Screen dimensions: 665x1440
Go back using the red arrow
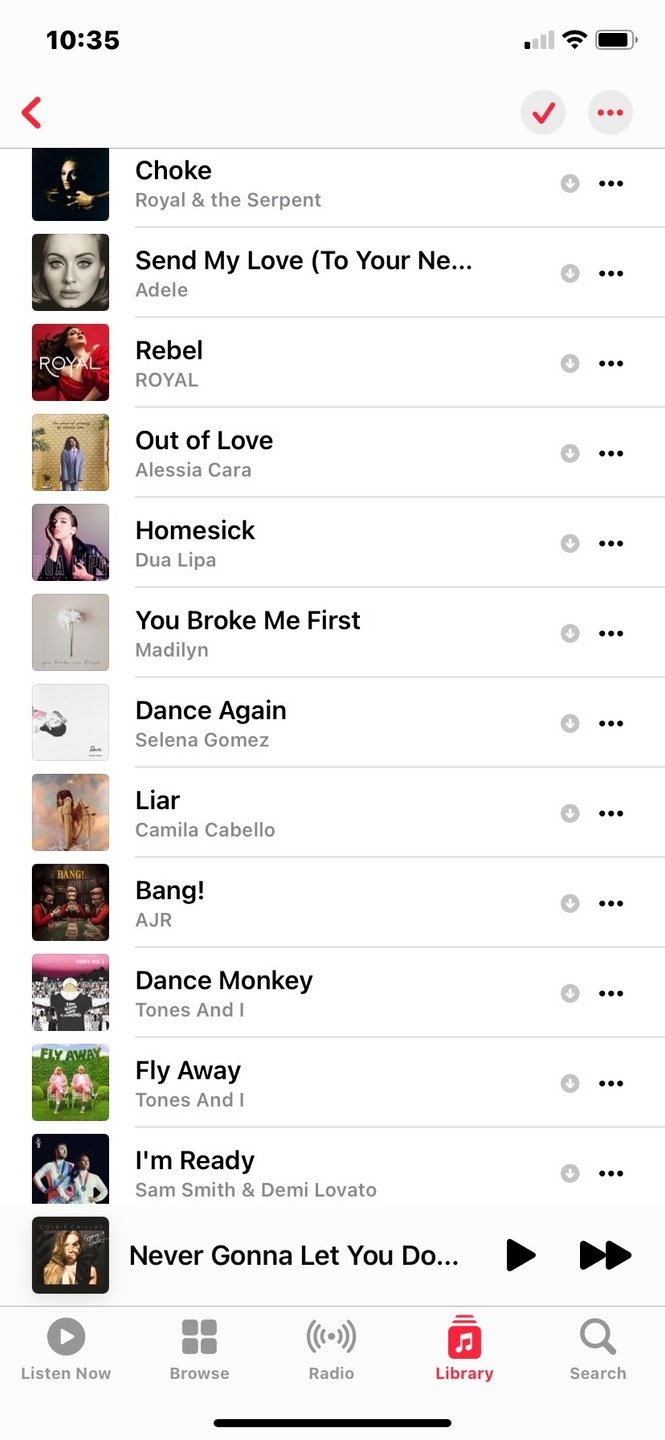(32, 112)
